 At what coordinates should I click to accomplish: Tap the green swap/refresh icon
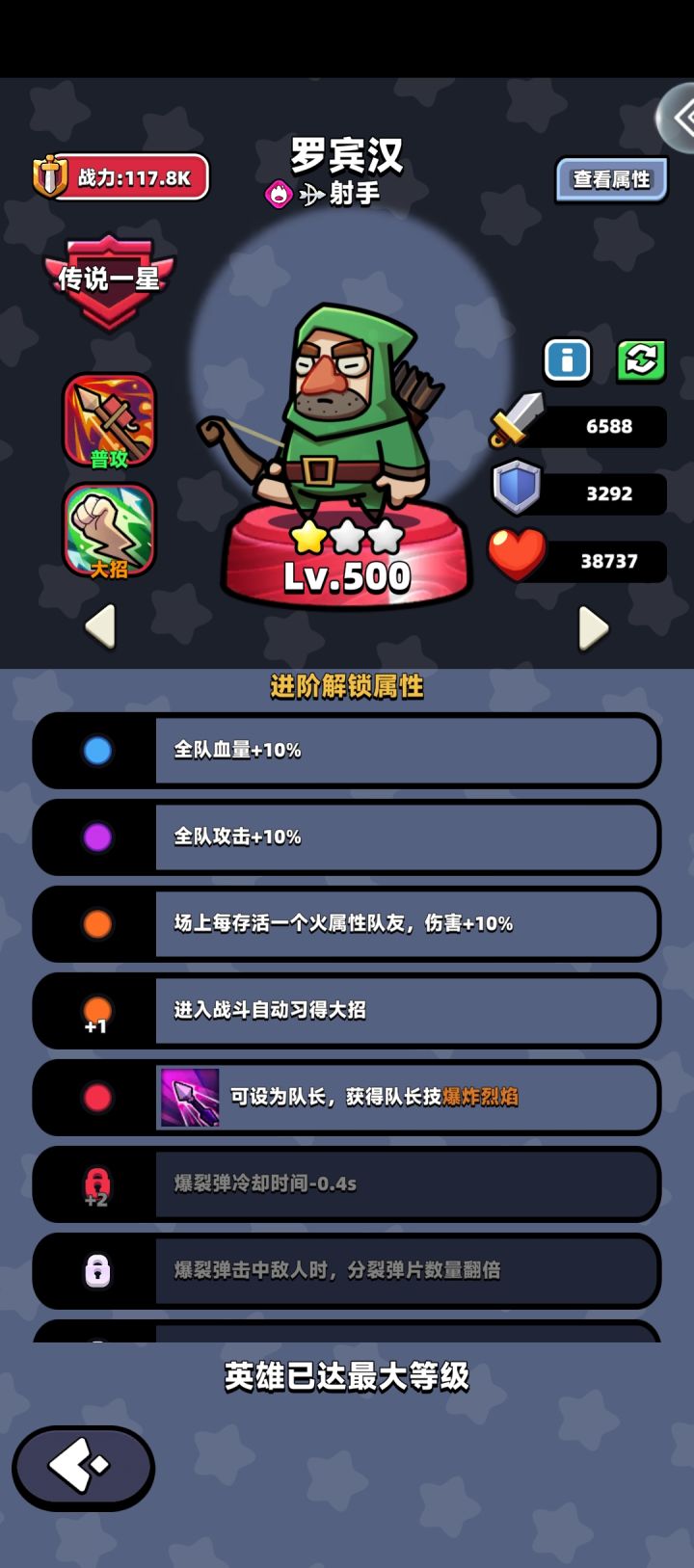pos(640,360)
